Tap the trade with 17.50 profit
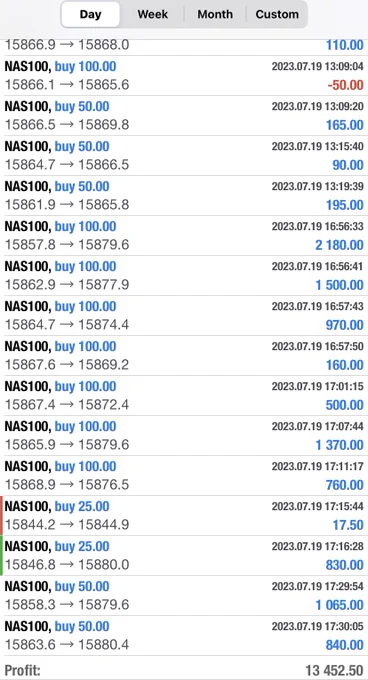Screen dimensions: 368x680 coord(184,516)
